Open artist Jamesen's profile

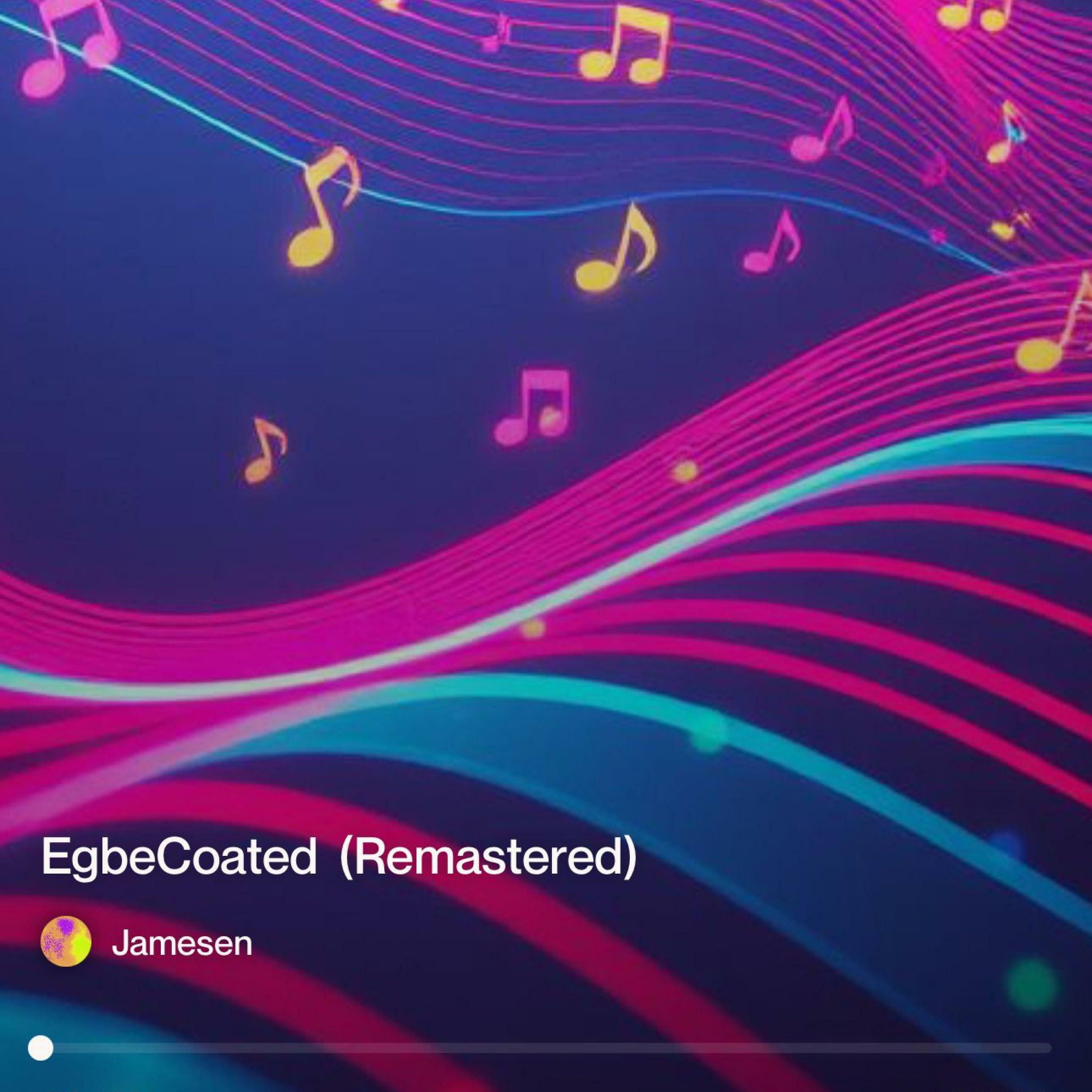click(x=182, y=944)
